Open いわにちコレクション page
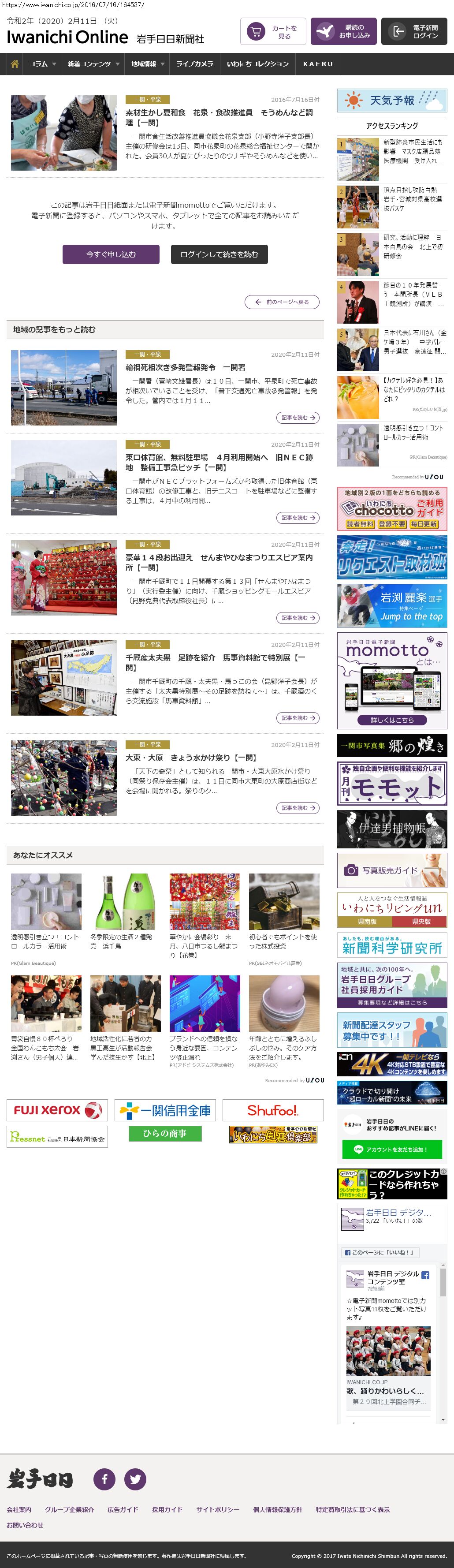This screenshot has width=454, height=1568. [257, 64]
